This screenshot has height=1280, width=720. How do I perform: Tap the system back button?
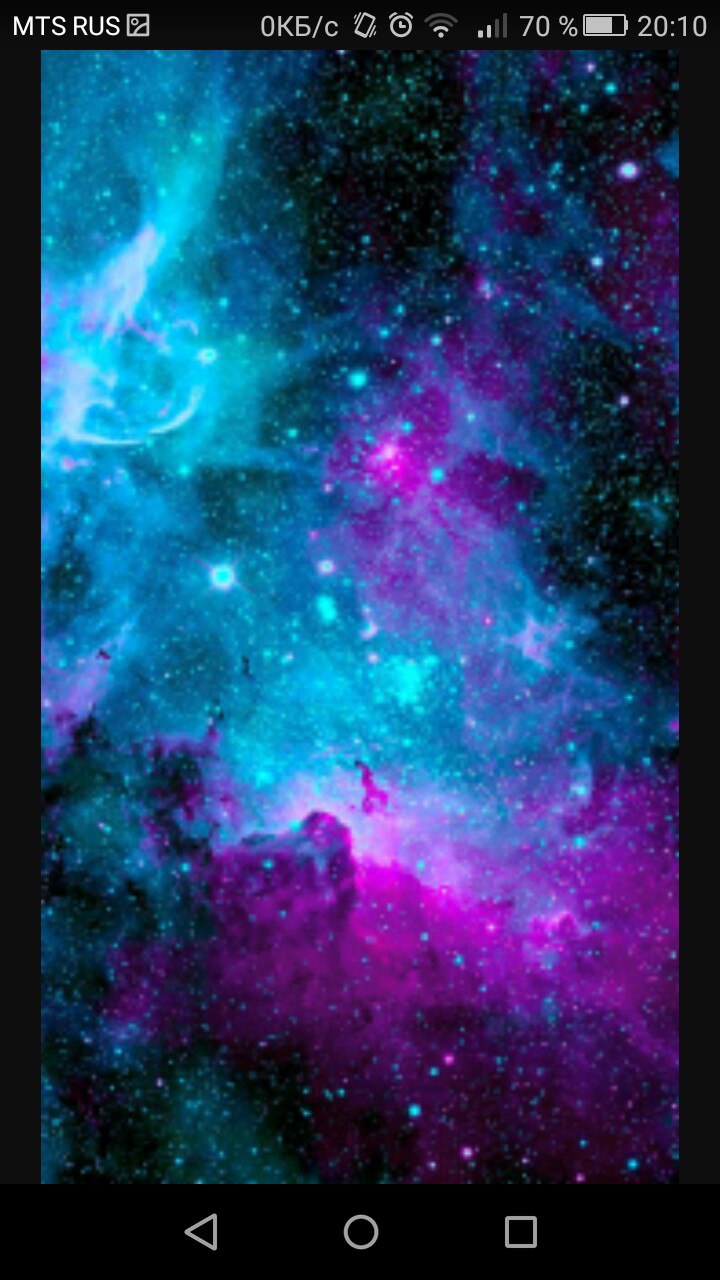(201, 1232)
